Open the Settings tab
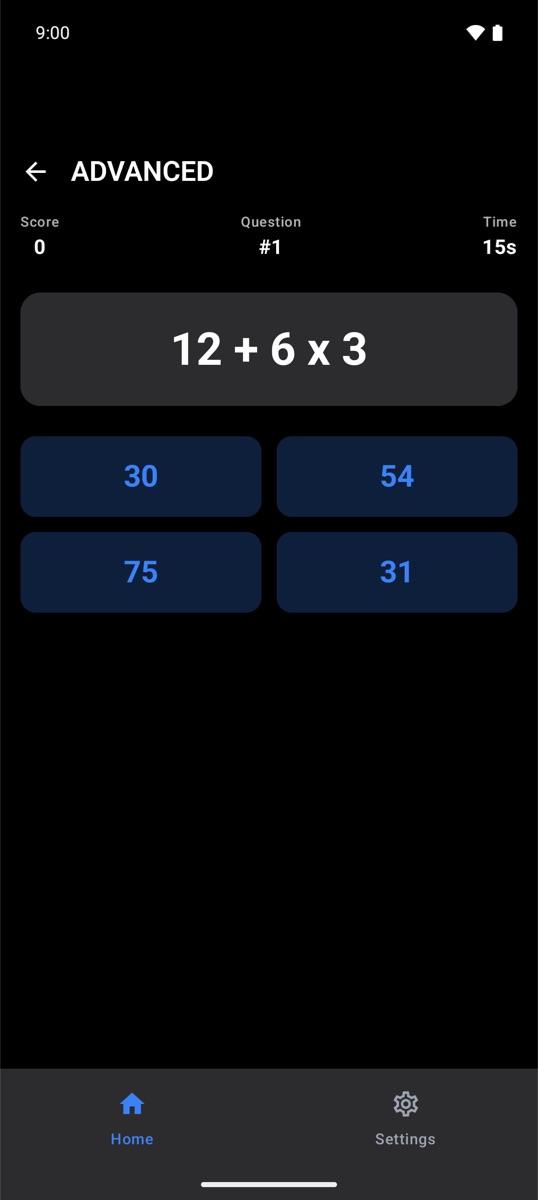Screen dimensions: 538x1200 (405, 1119)
